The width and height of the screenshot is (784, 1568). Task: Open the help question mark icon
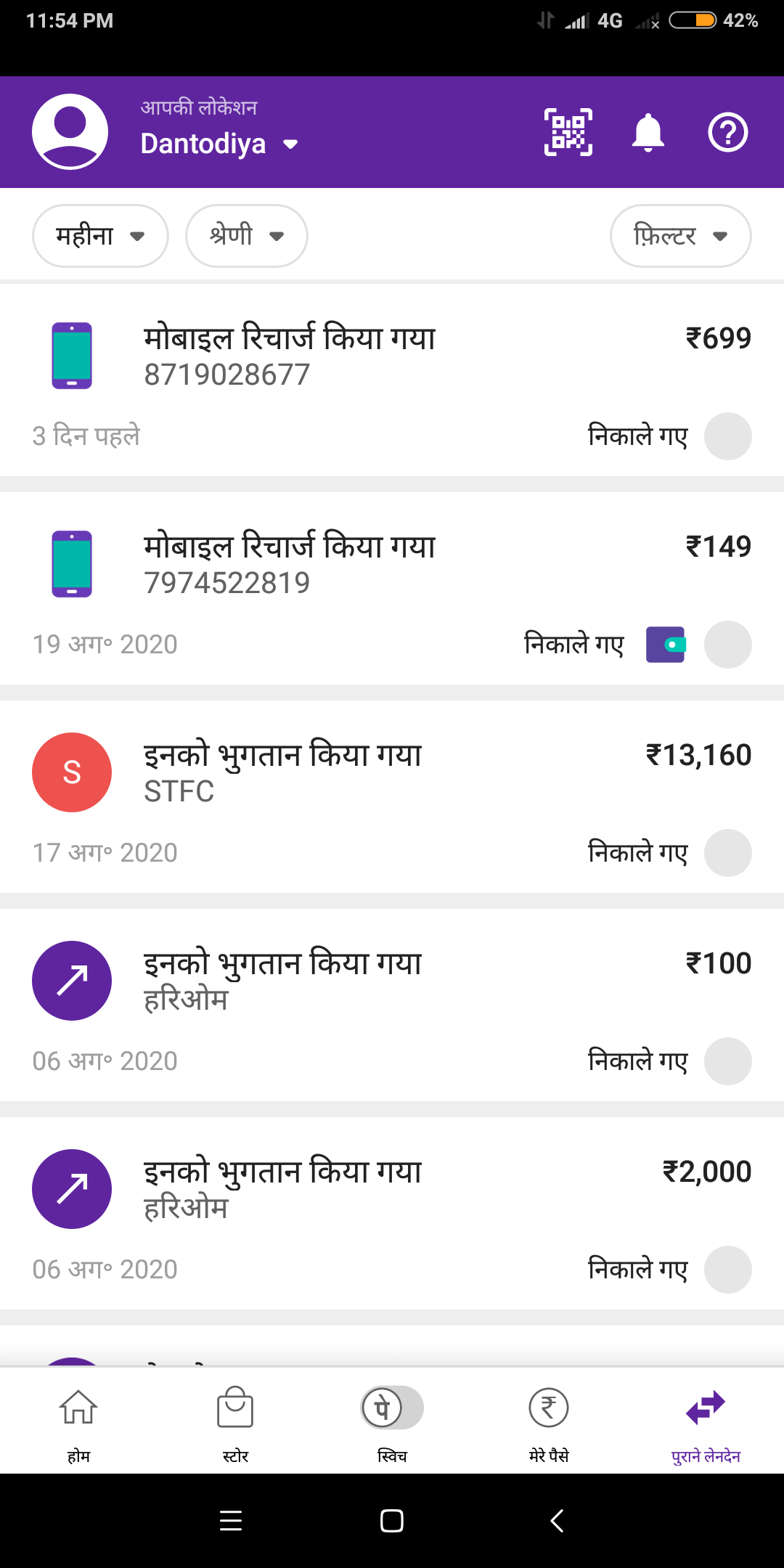tap(728, 132)
